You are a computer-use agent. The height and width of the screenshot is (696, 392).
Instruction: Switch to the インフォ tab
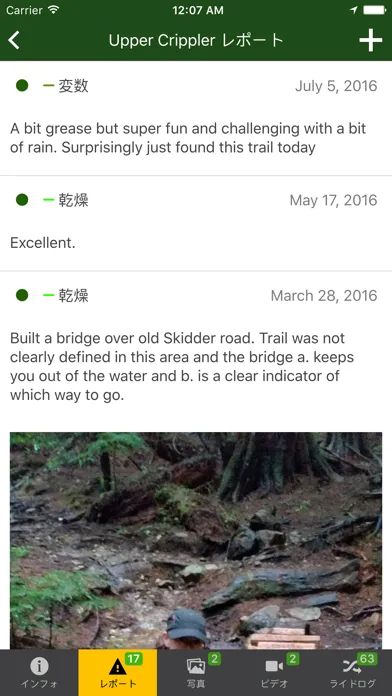pyautogui.click(x=39, y=672)
